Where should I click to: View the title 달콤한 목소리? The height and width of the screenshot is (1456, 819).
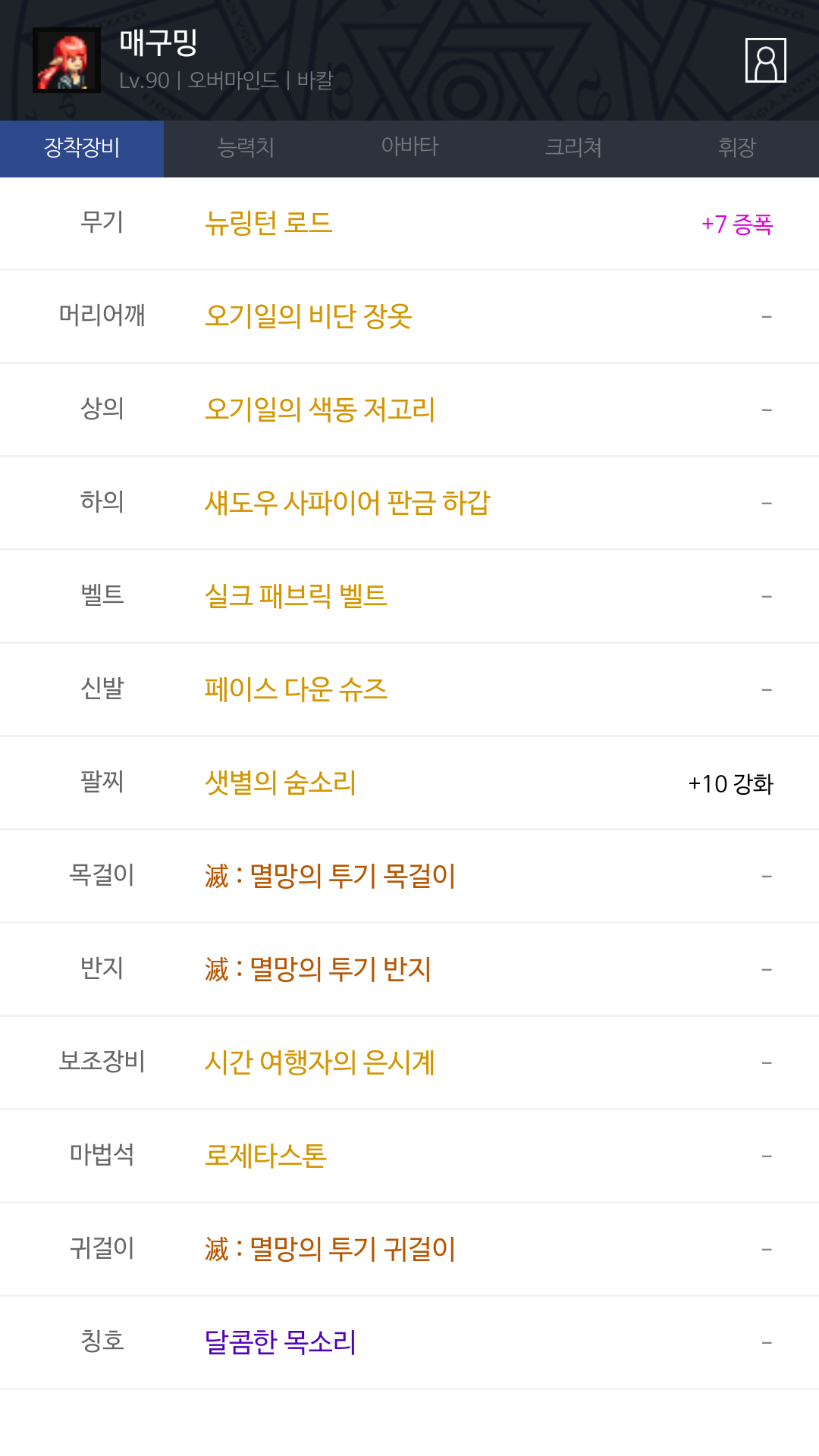coord(409,1342)
